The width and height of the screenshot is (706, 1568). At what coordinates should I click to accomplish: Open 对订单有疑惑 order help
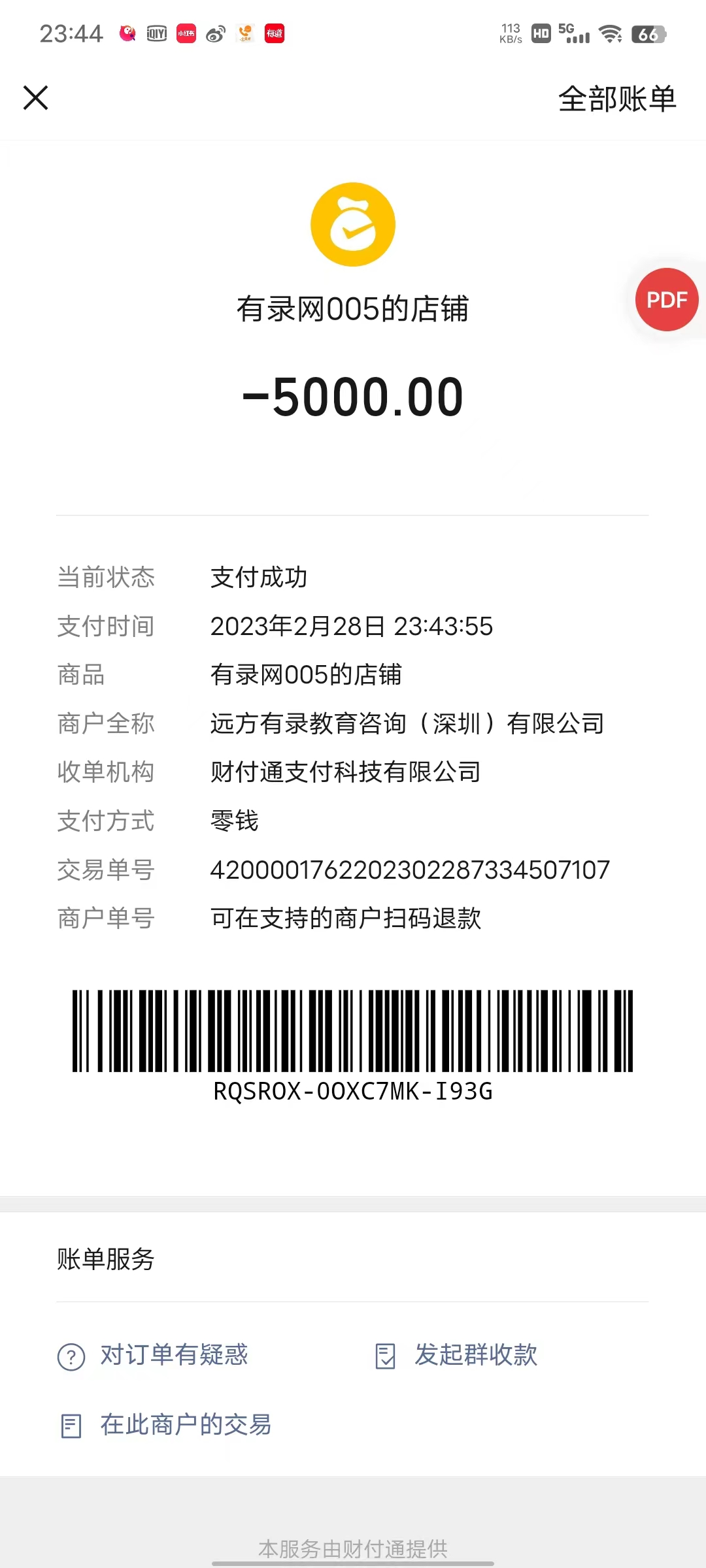(x=154, y=1356)
